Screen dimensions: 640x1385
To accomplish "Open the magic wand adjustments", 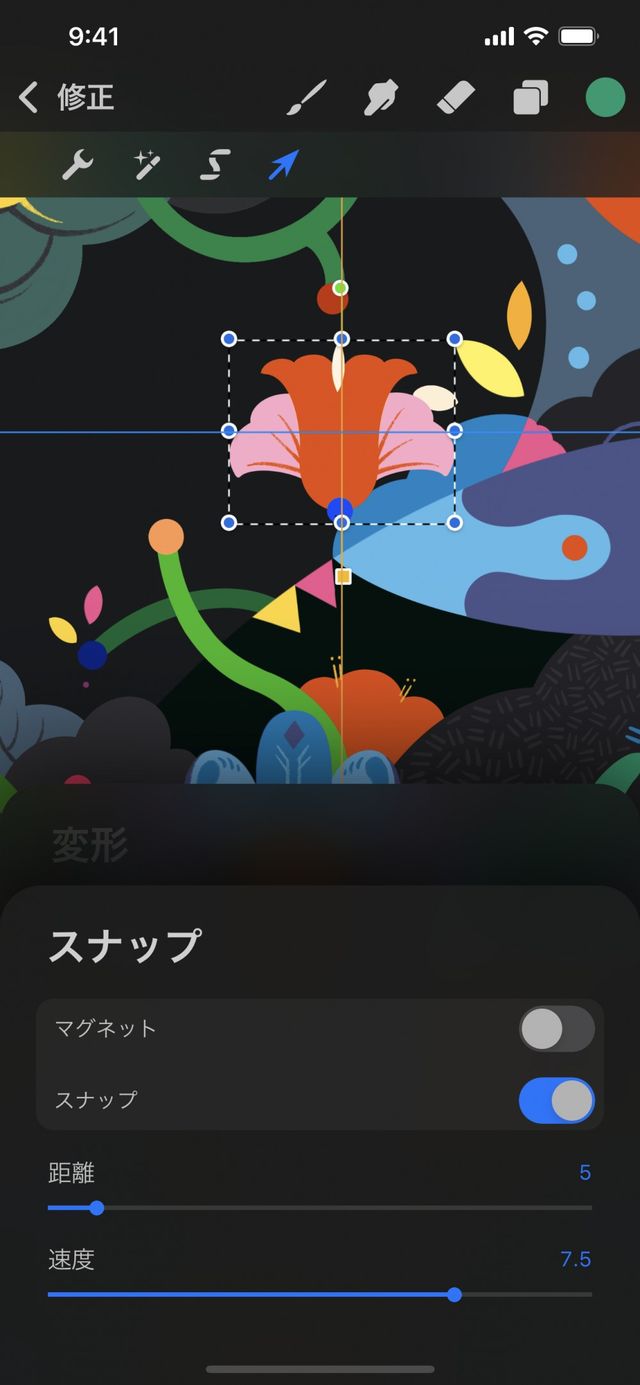I will point(147,165).
